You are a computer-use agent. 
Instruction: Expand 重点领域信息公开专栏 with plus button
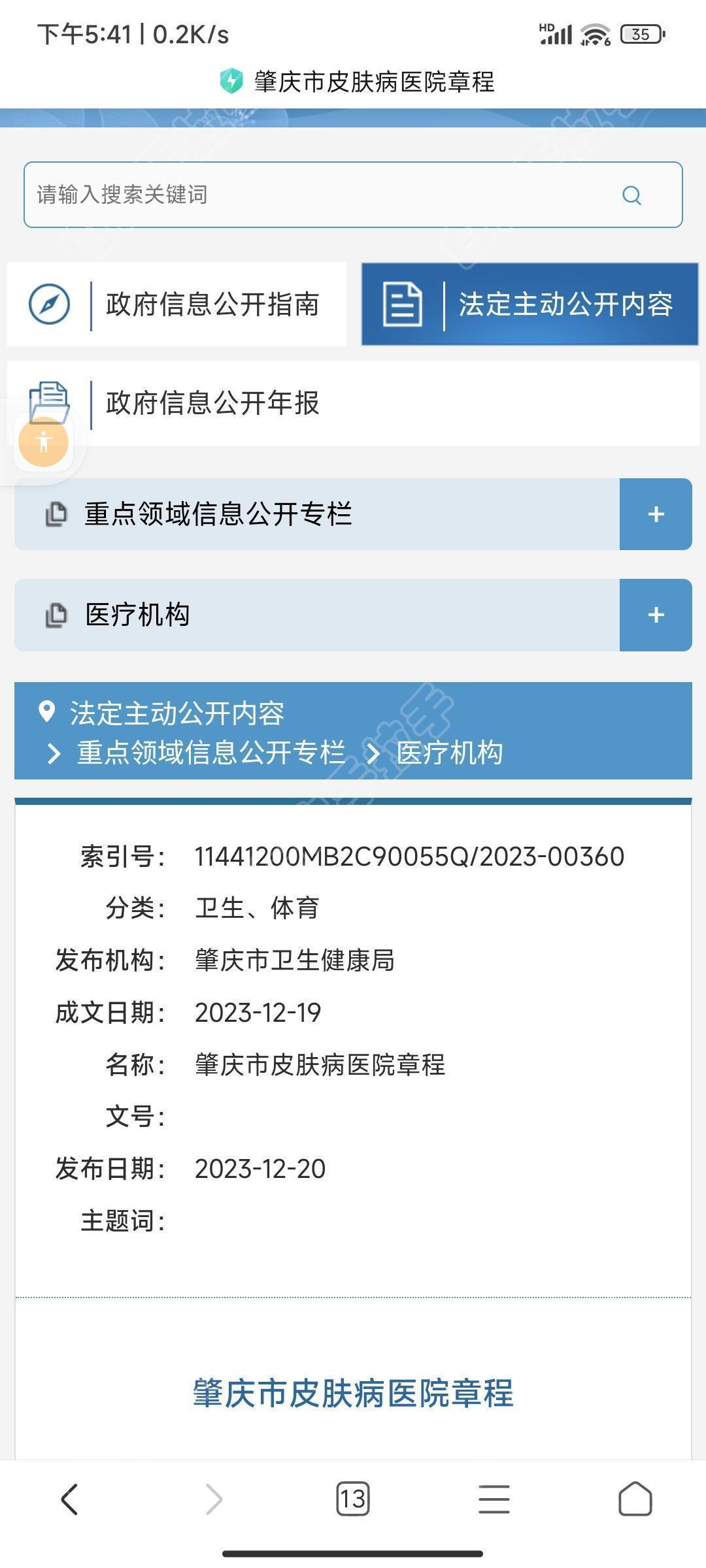pos(656,514)
